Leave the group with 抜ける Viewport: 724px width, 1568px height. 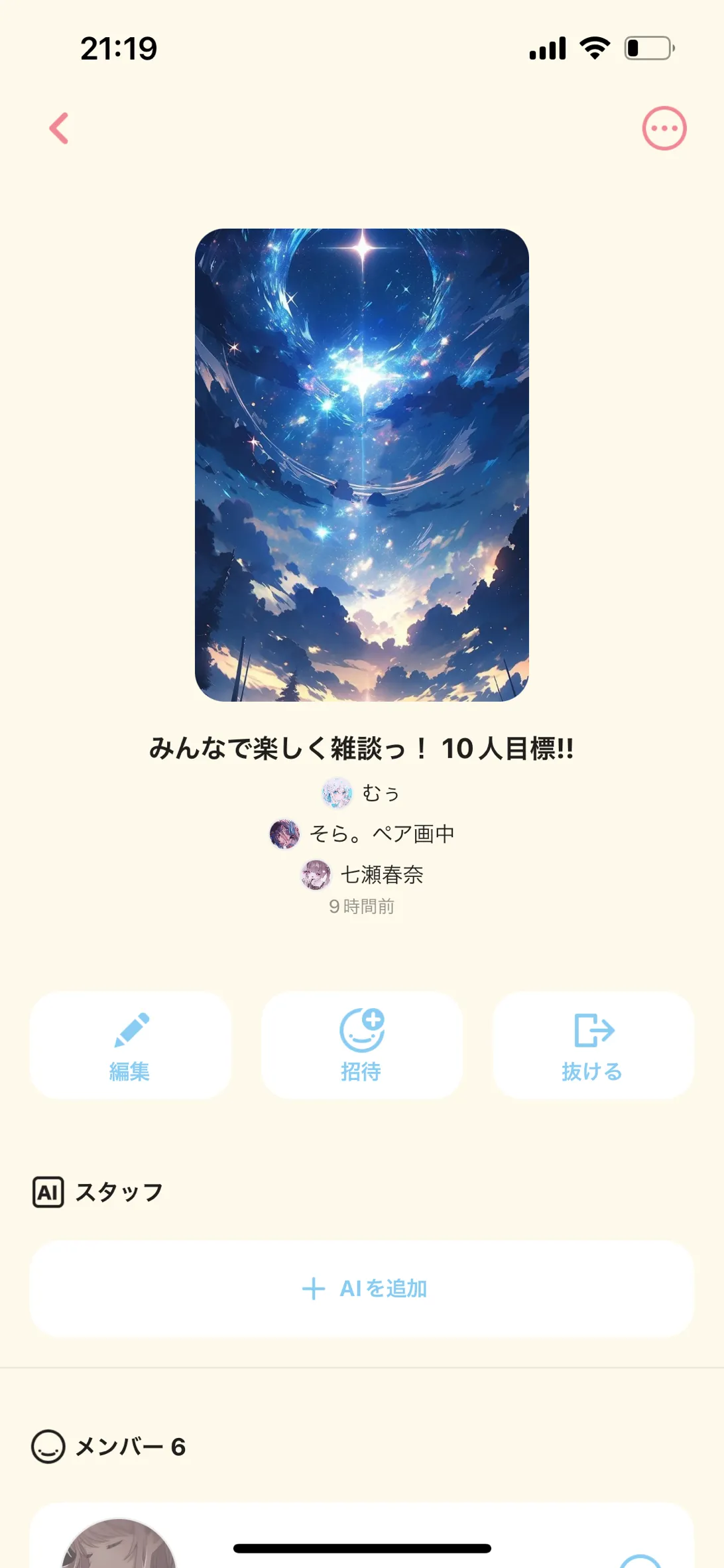593,1045
